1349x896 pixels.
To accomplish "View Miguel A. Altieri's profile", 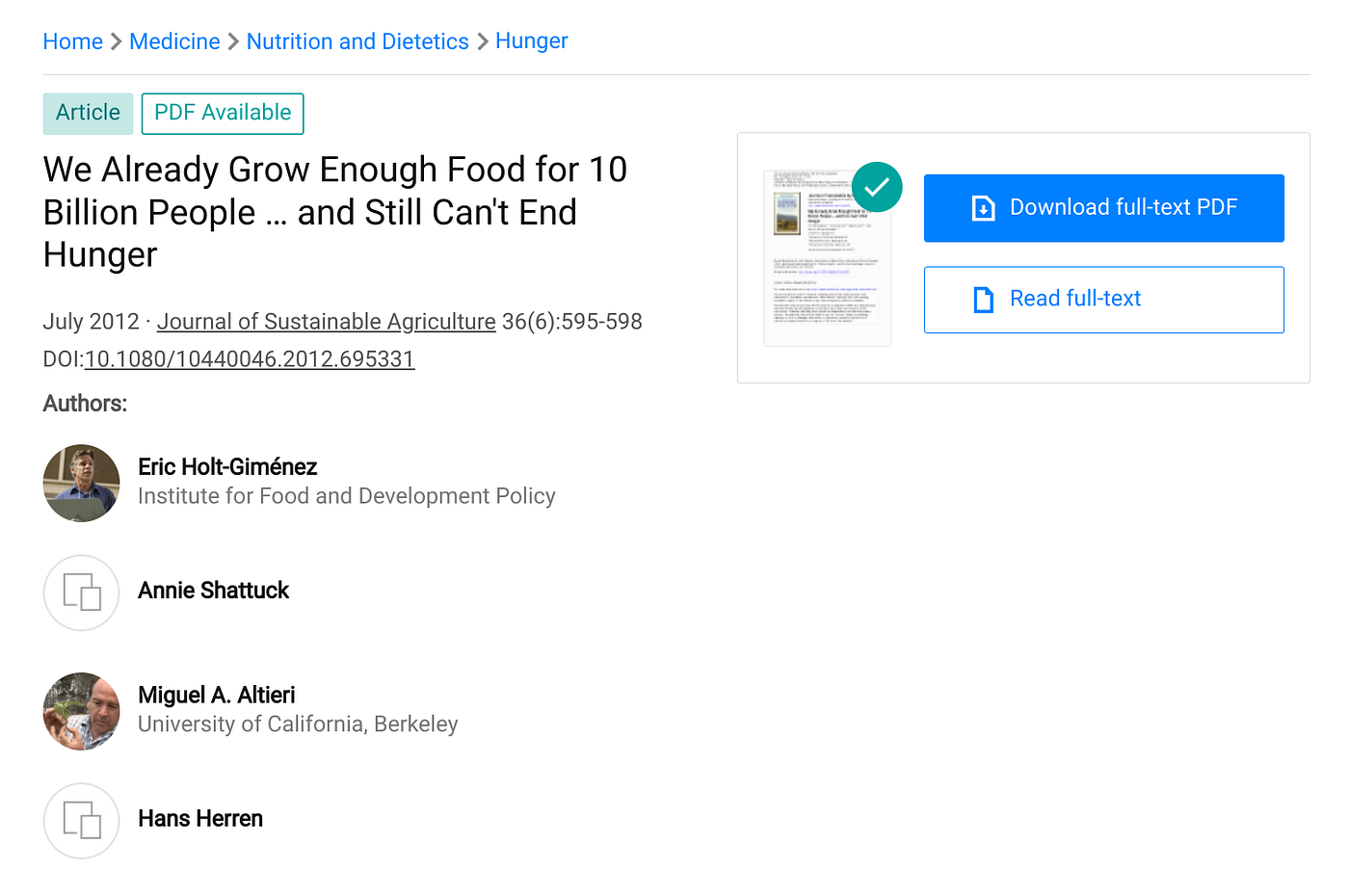I will (x=216, y=695).
